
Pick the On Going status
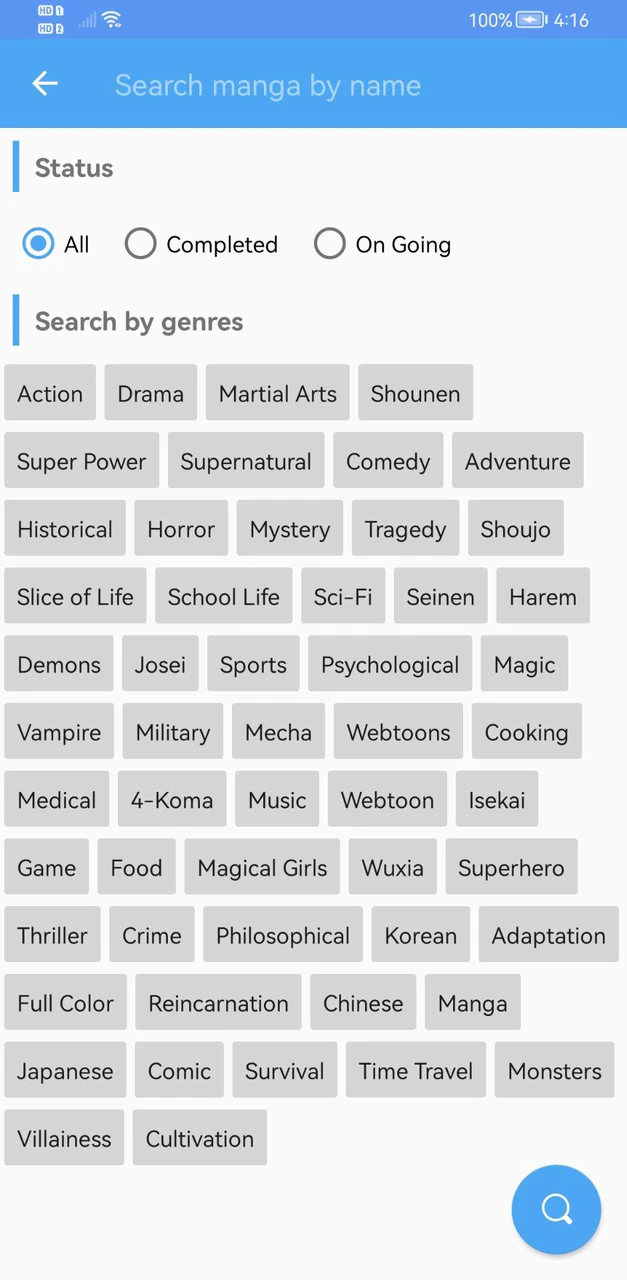[x=329, y=244]
